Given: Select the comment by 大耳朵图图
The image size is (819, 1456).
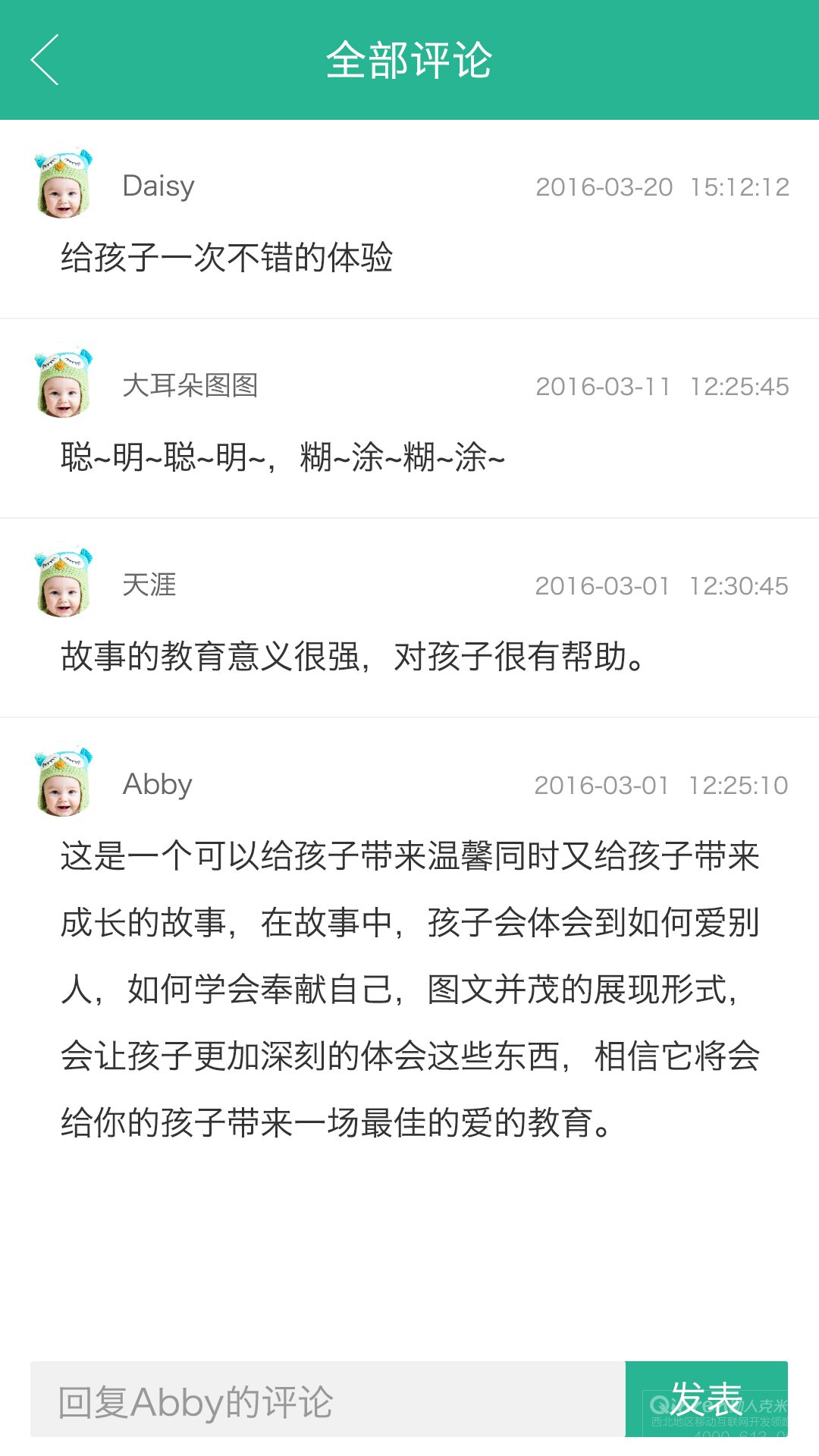Looking at the screenshot, I should point(409,419).
